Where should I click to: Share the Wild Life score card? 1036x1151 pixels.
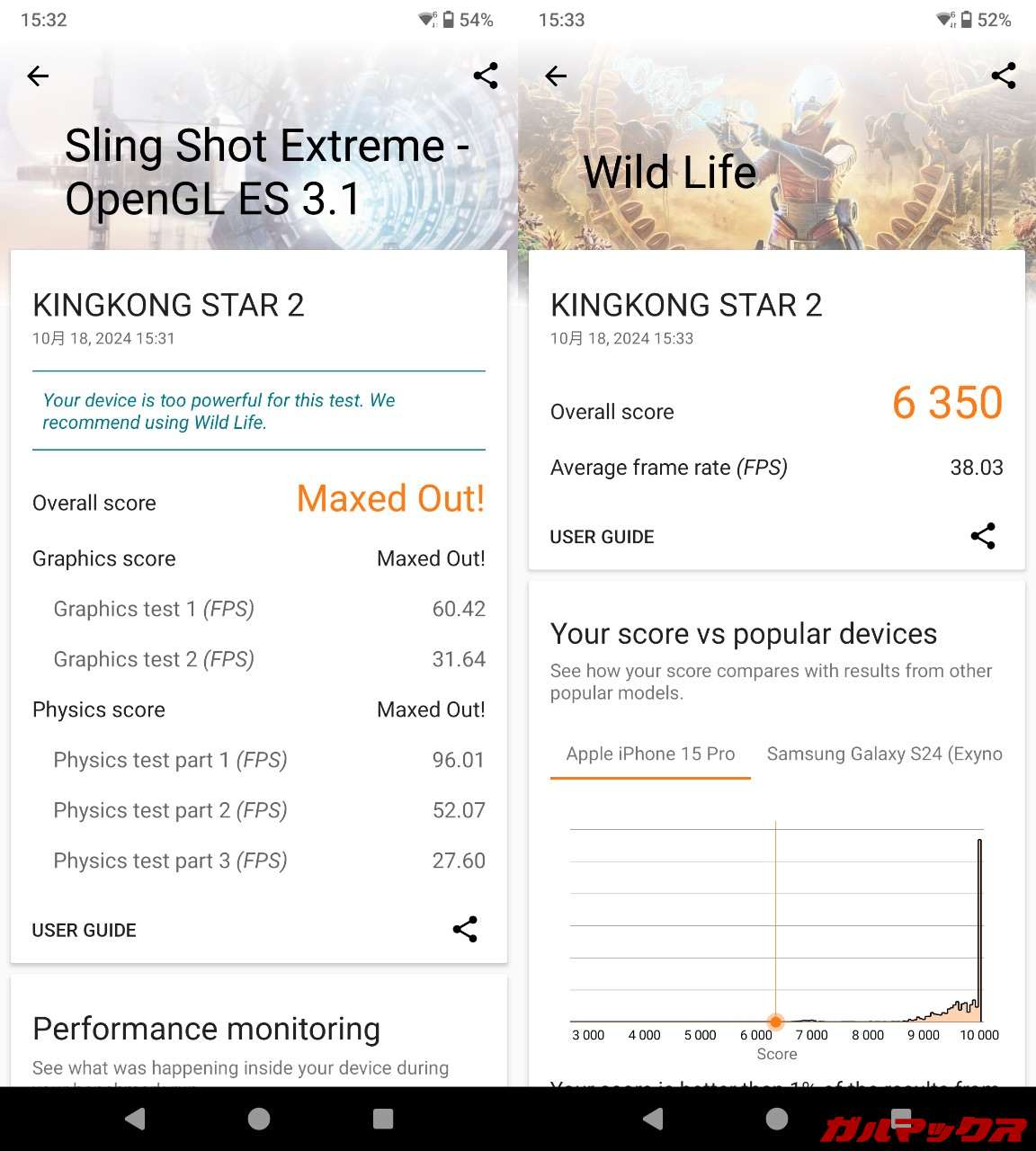point(983,536)
